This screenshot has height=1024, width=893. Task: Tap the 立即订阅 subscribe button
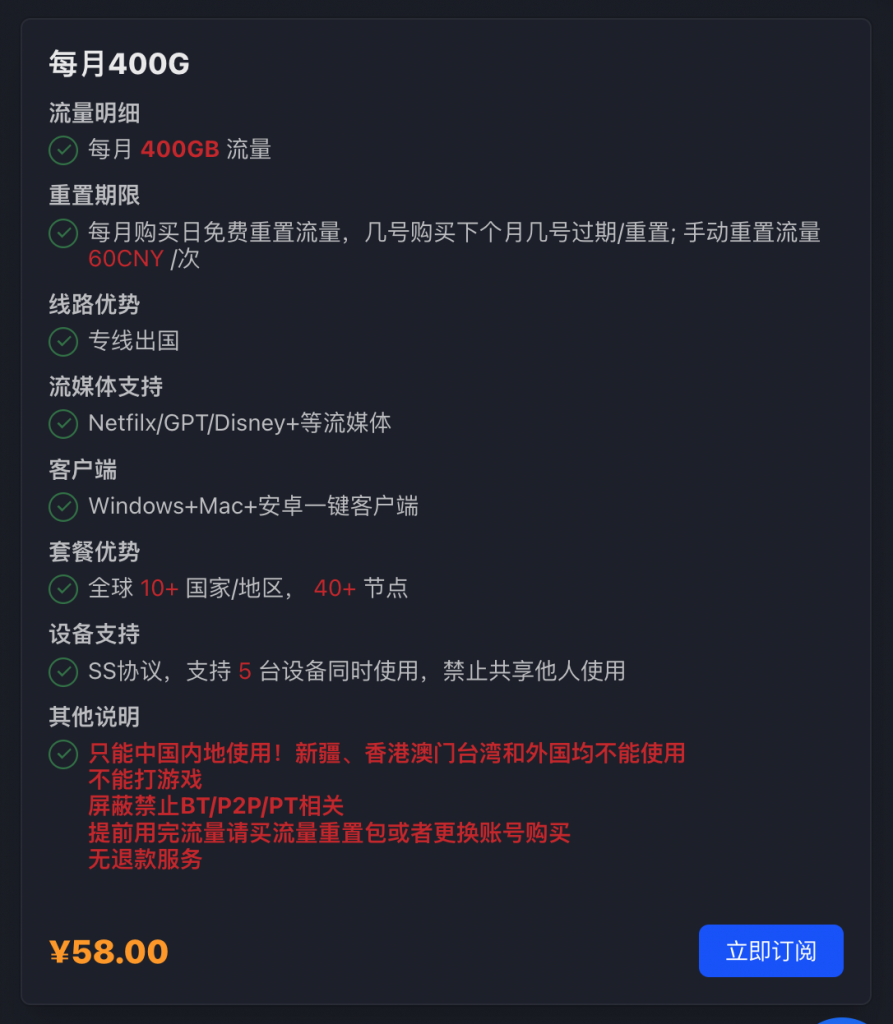pos(770,951)
